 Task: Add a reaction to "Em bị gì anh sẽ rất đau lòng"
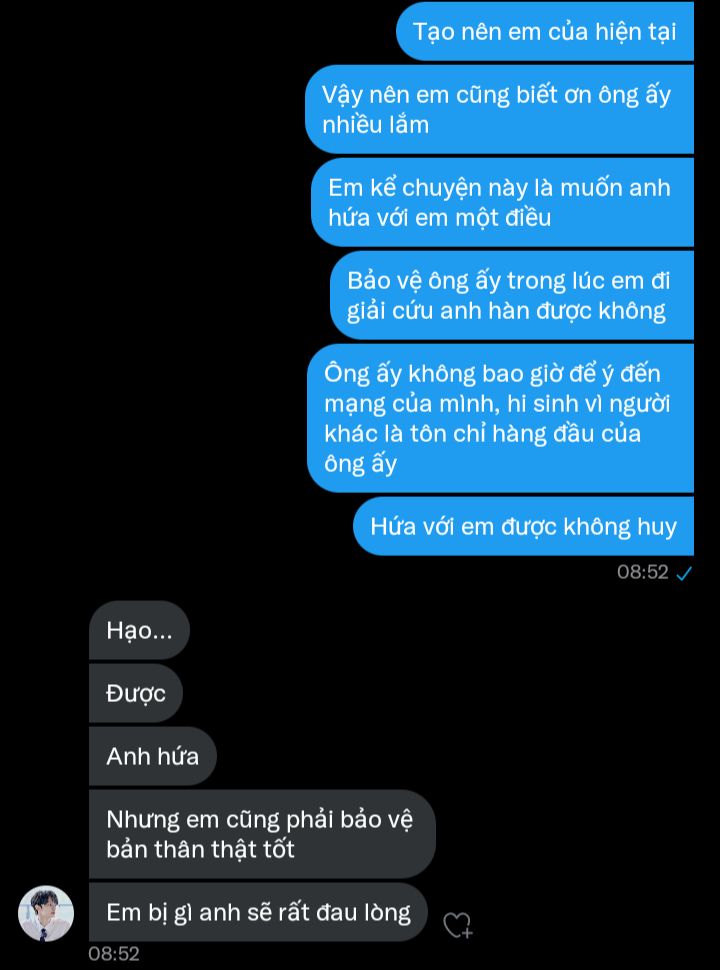457,925
